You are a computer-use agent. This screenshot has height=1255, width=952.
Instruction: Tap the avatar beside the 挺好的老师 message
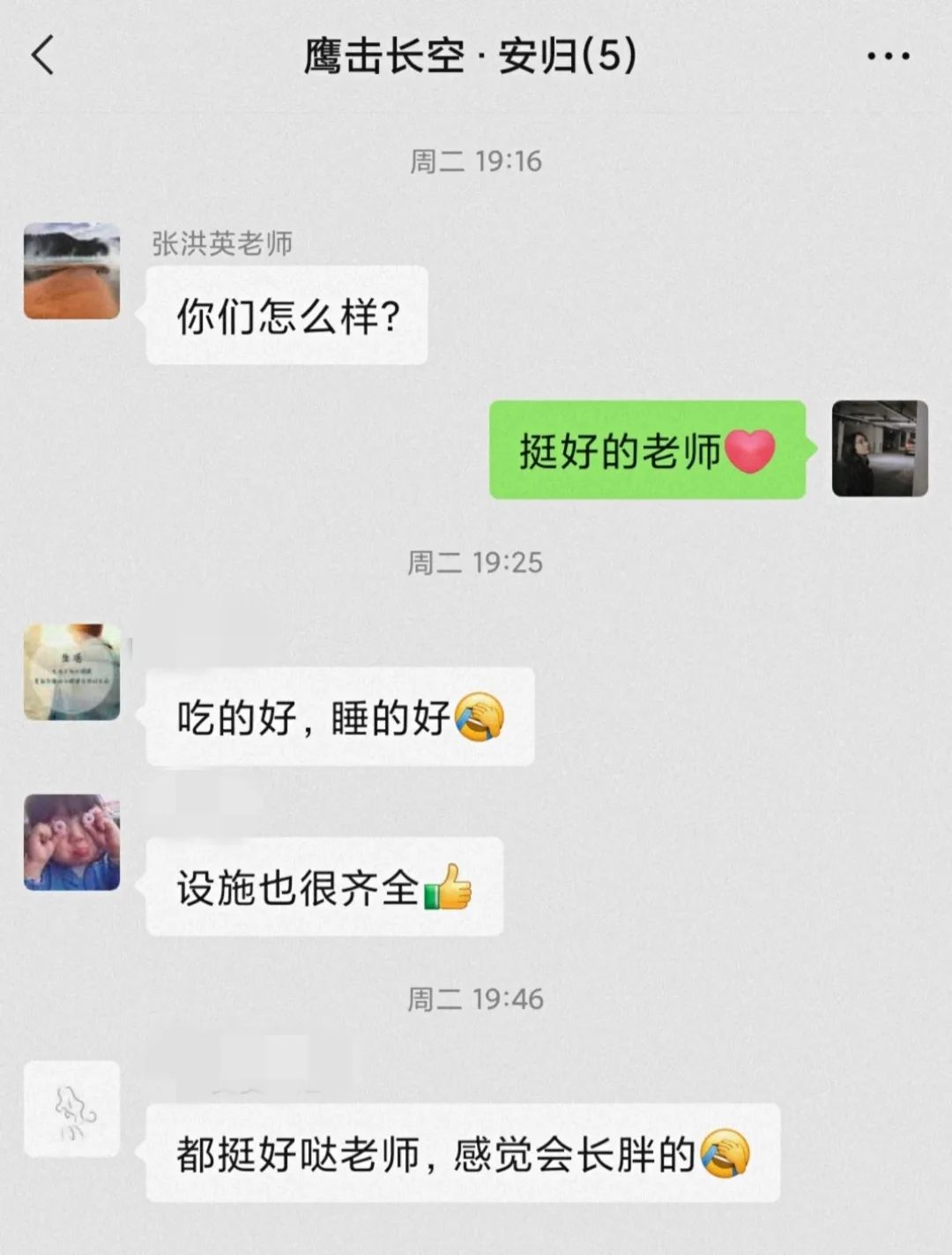(x=880, y=448)
